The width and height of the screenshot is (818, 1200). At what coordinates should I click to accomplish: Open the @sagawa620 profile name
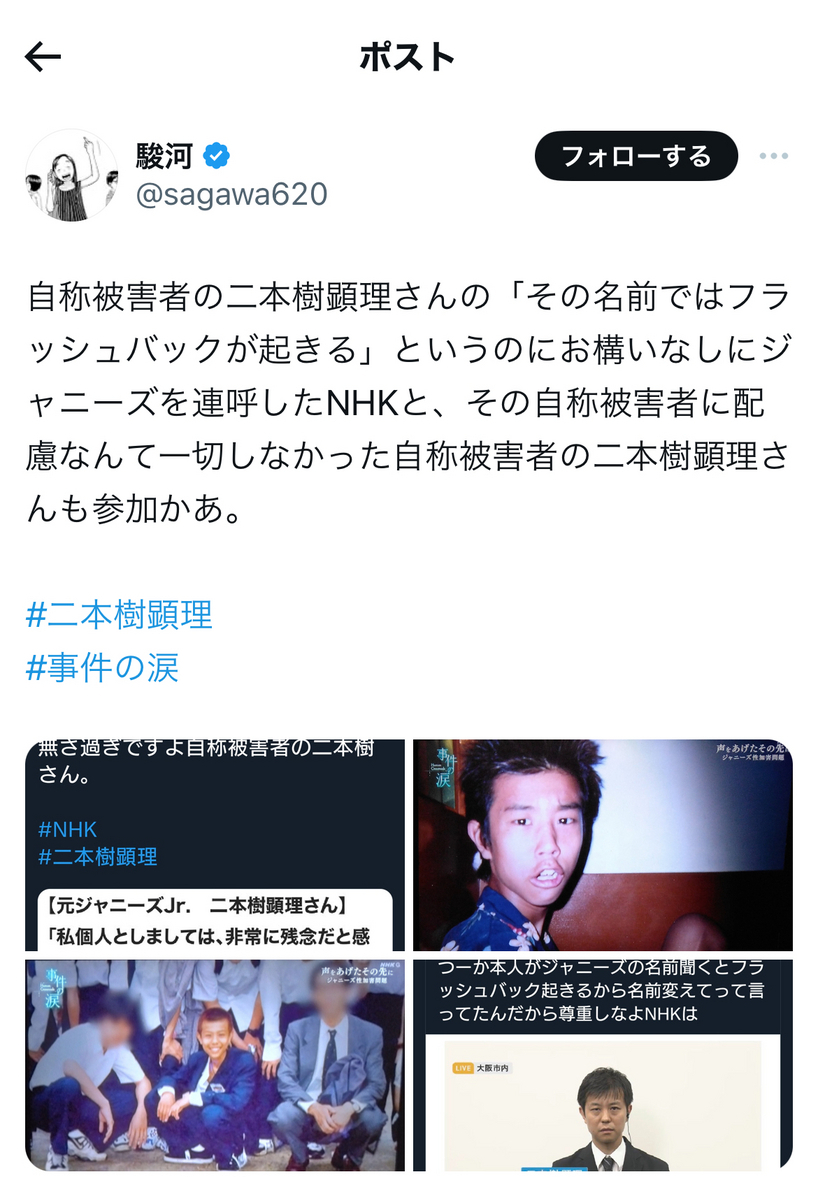coord(231,194)
